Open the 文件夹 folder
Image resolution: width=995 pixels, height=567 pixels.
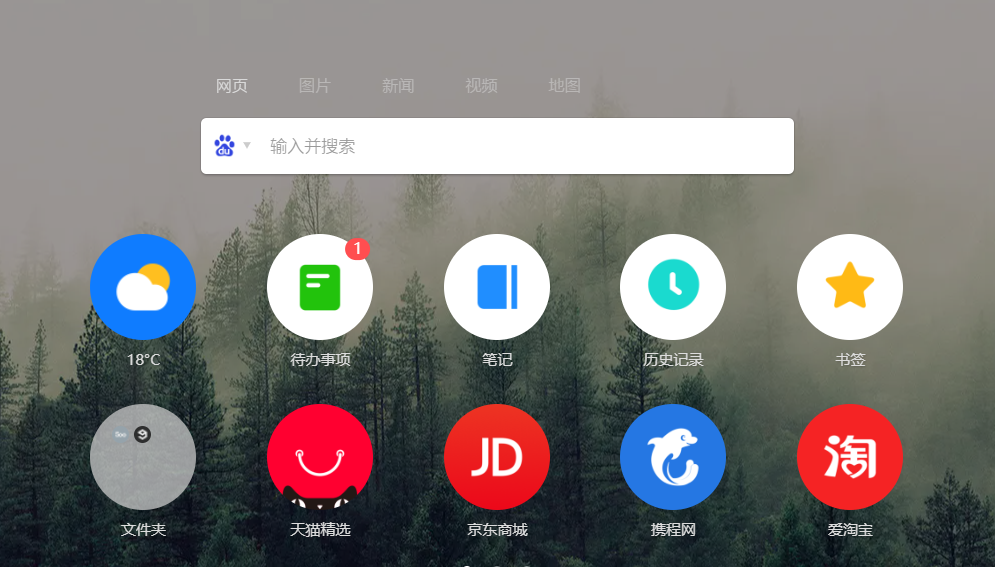[143, 457]
